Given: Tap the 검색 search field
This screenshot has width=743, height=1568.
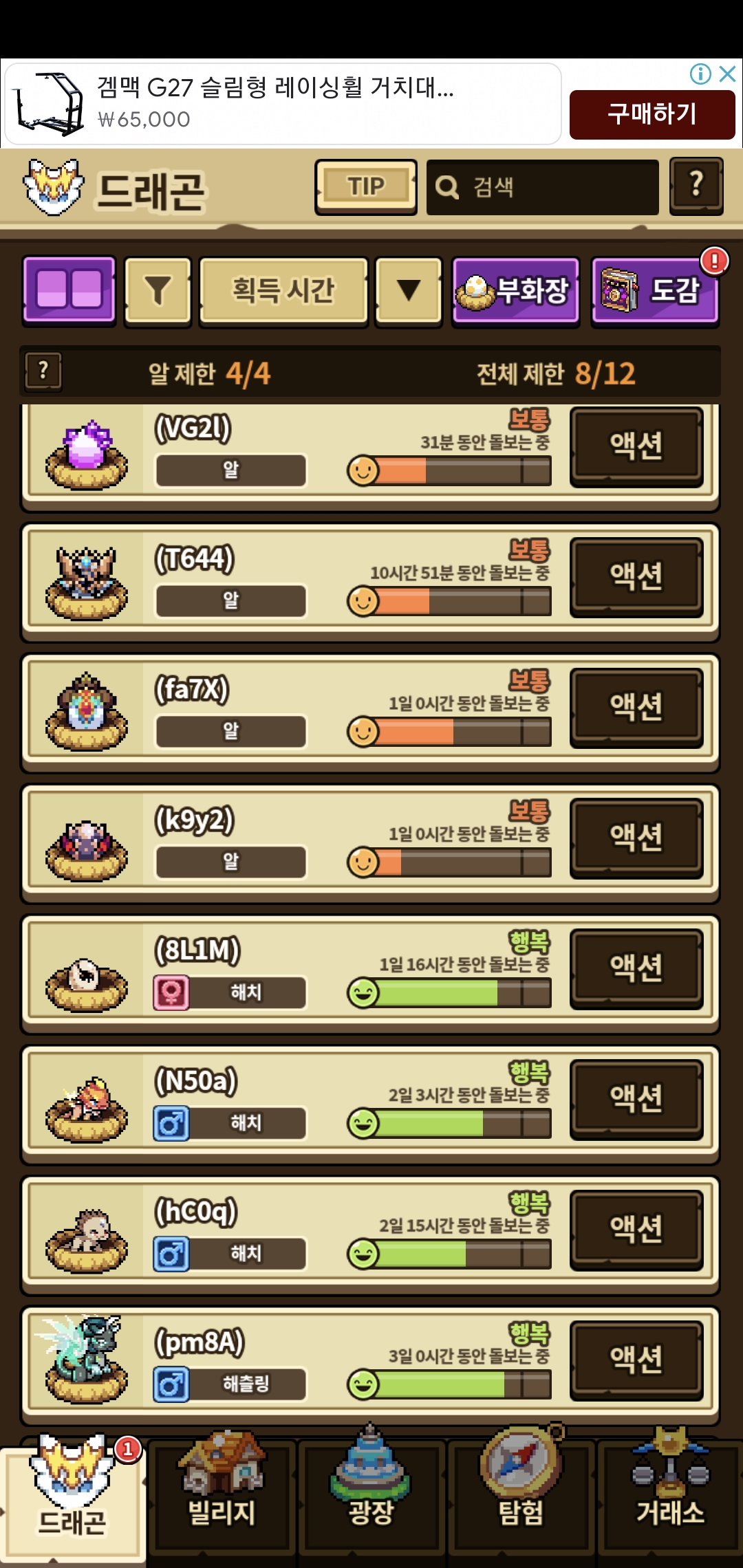Looking at the screenshot, I should tap(542, 187).
